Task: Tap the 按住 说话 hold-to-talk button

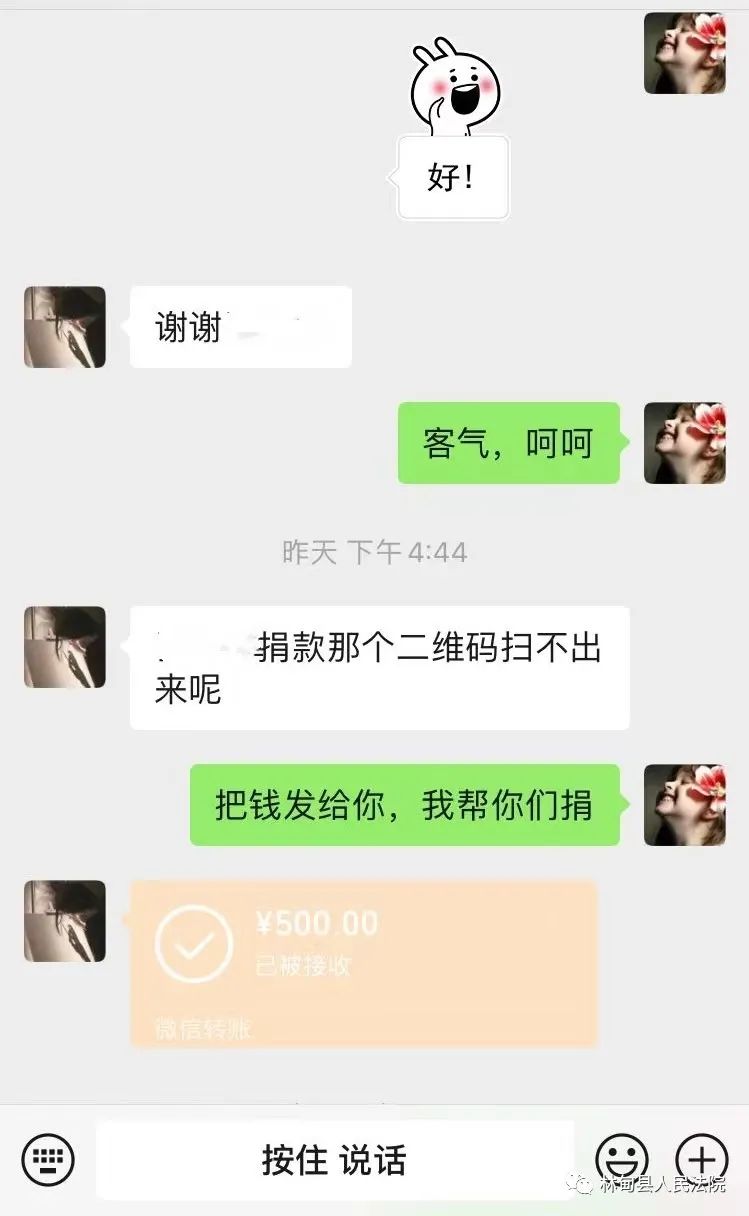Action: click(335, 1160)
